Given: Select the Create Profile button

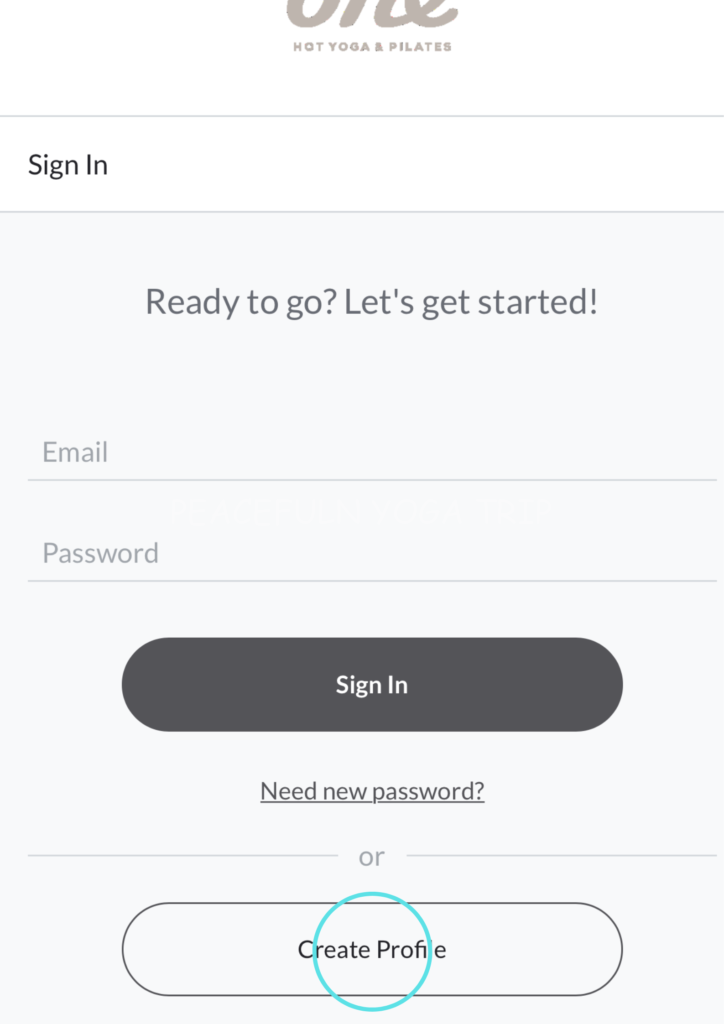Looking at the screenshot, I should click(372, 949).
